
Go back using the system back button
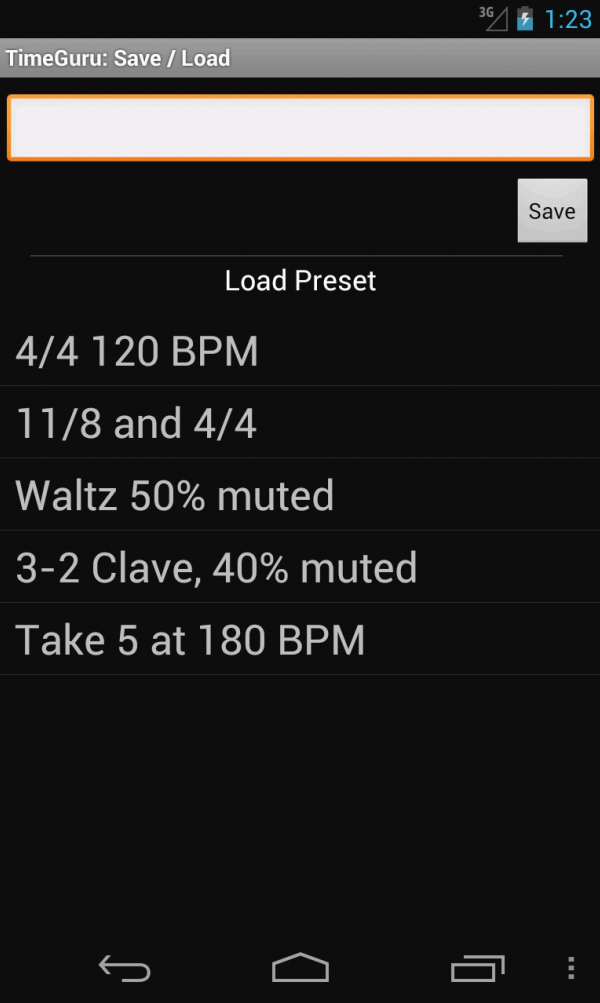[125, 968]
